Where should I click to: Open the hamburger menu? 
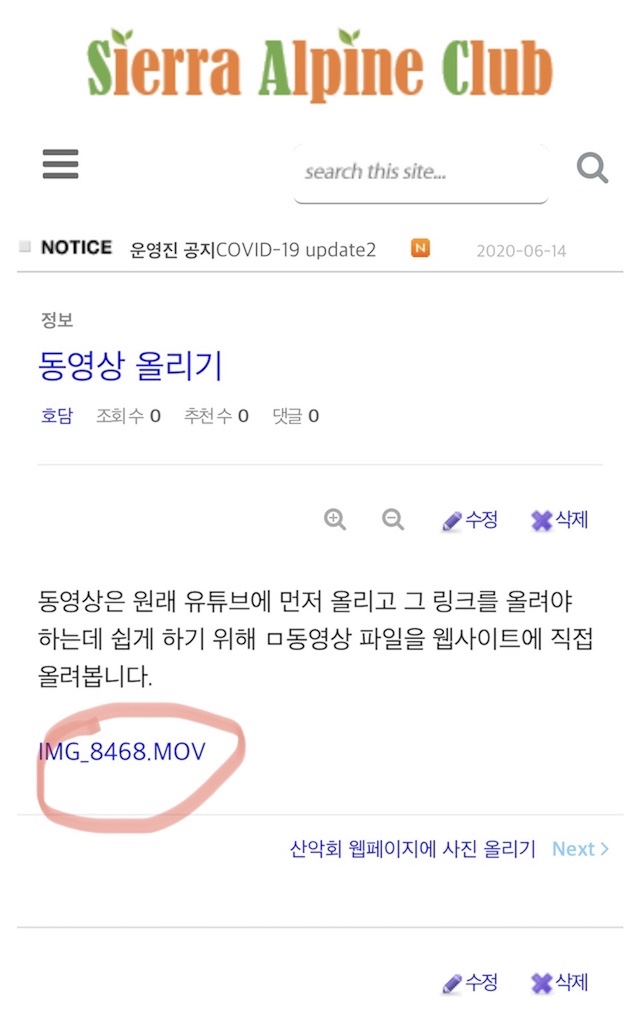[x=60, y=164]
